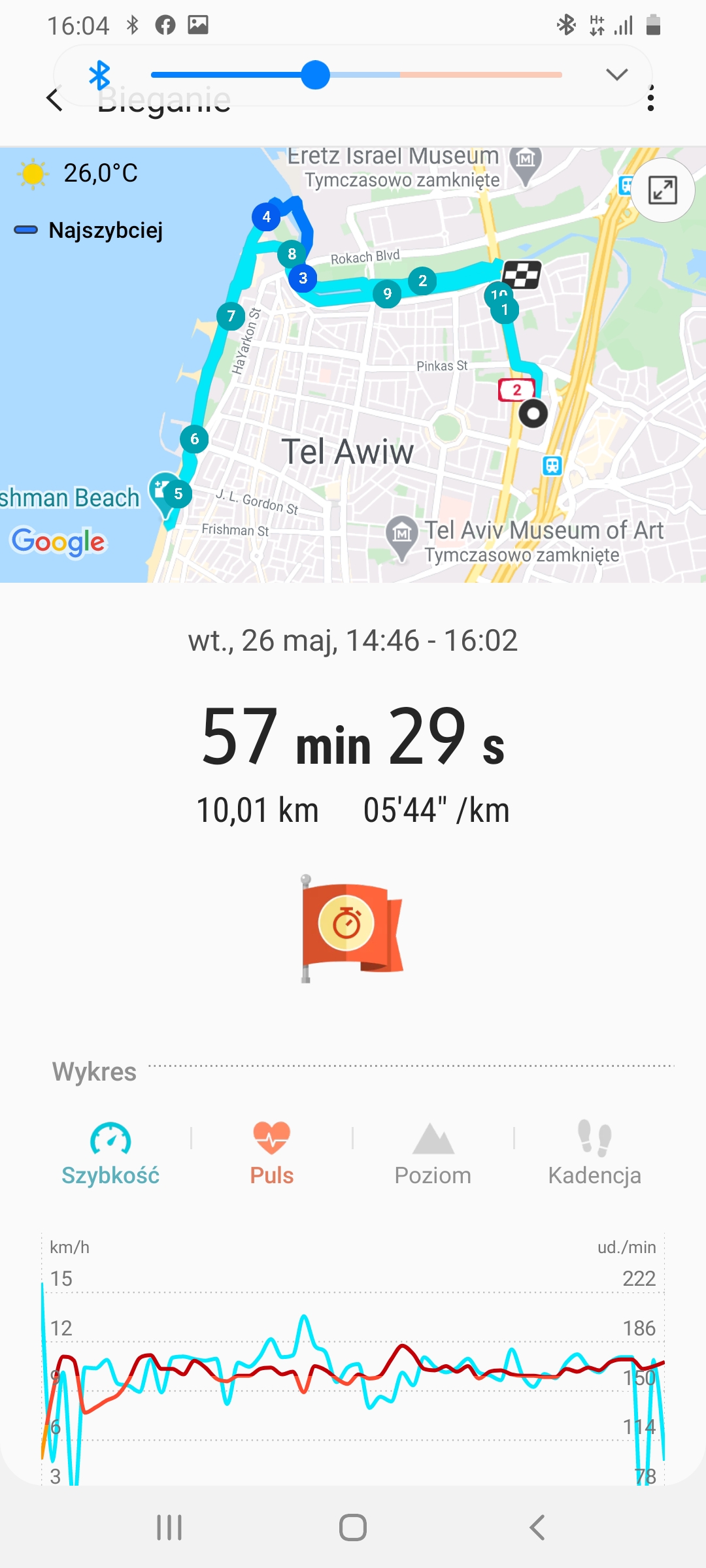Go back from the Bieganie screen
Screen dimensions: 706x1568
tap(55, 99)
